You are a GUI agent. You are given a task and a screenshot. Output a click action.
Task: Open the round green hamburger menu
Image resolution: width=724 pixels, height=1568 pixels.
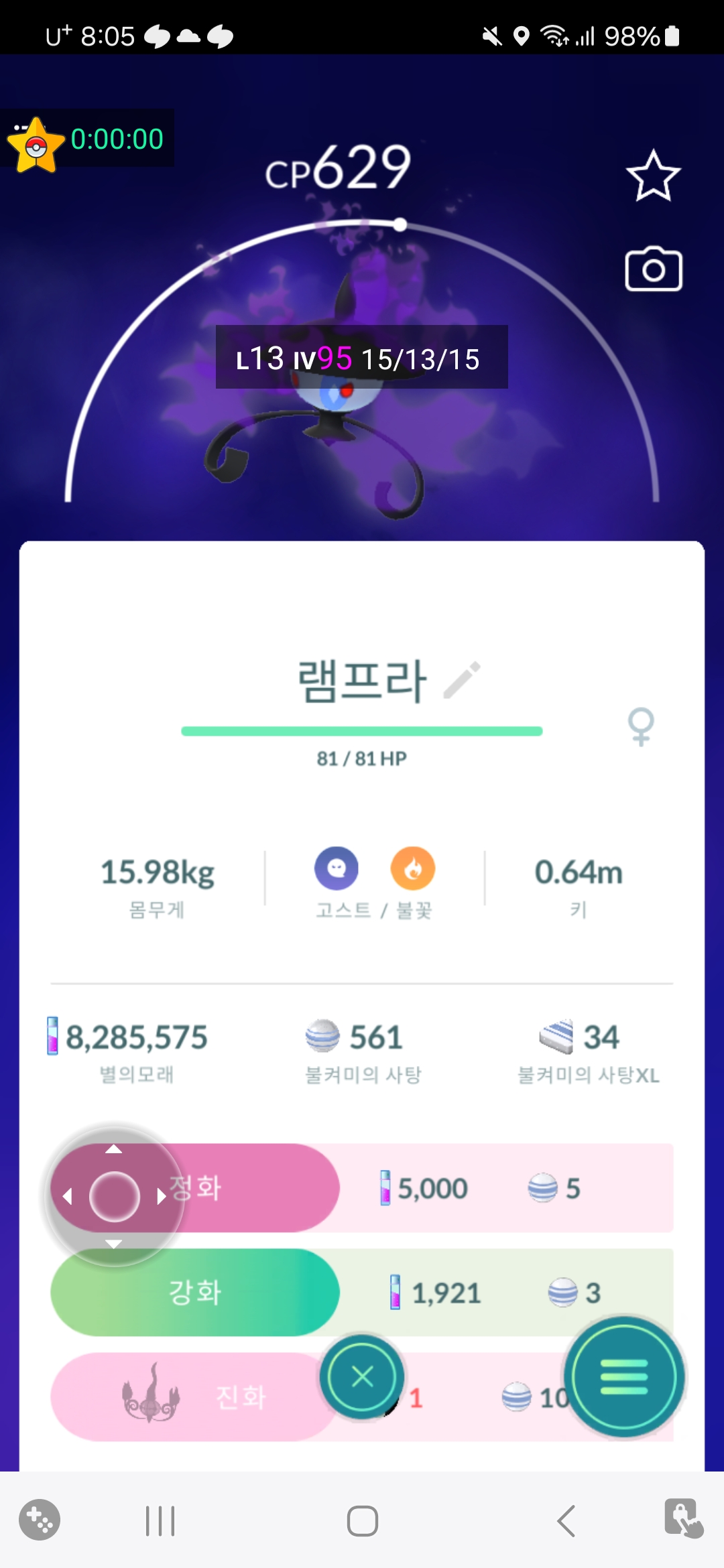pyautogui.click(x=624, y=1377)
